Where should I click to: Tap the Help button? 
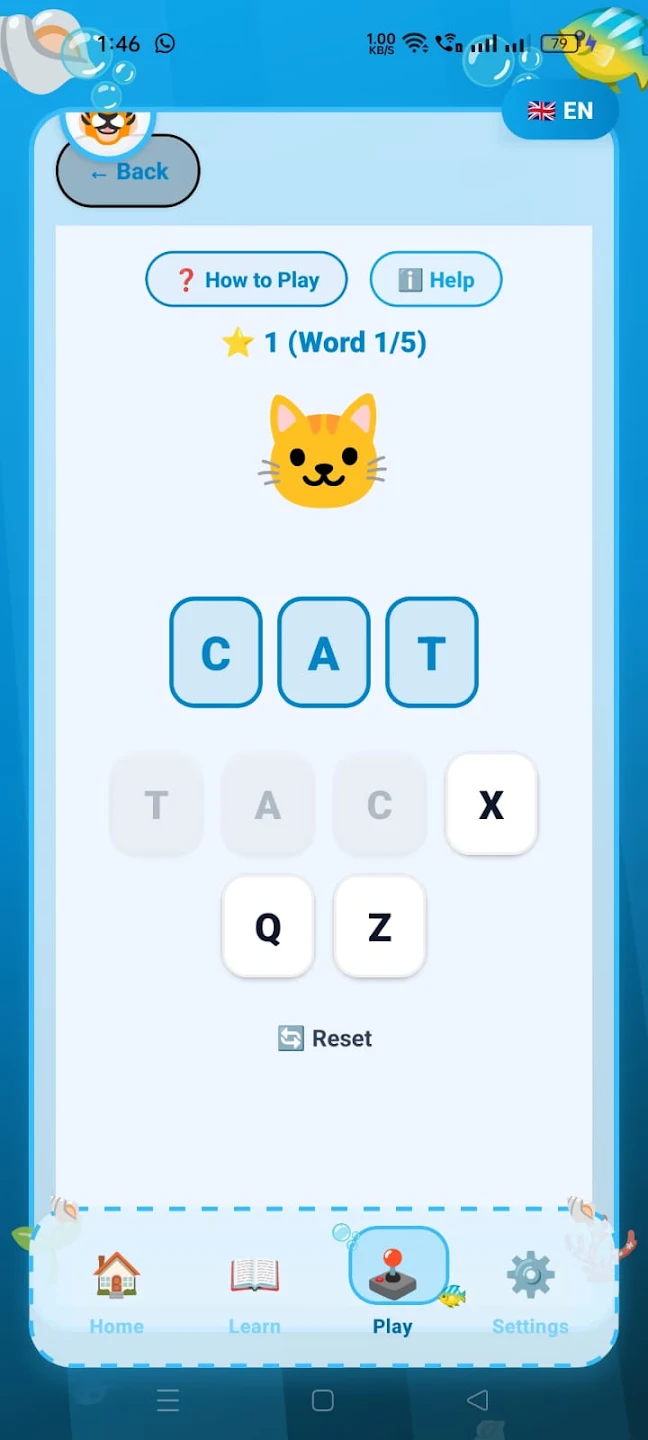click(x=436, y=280)
